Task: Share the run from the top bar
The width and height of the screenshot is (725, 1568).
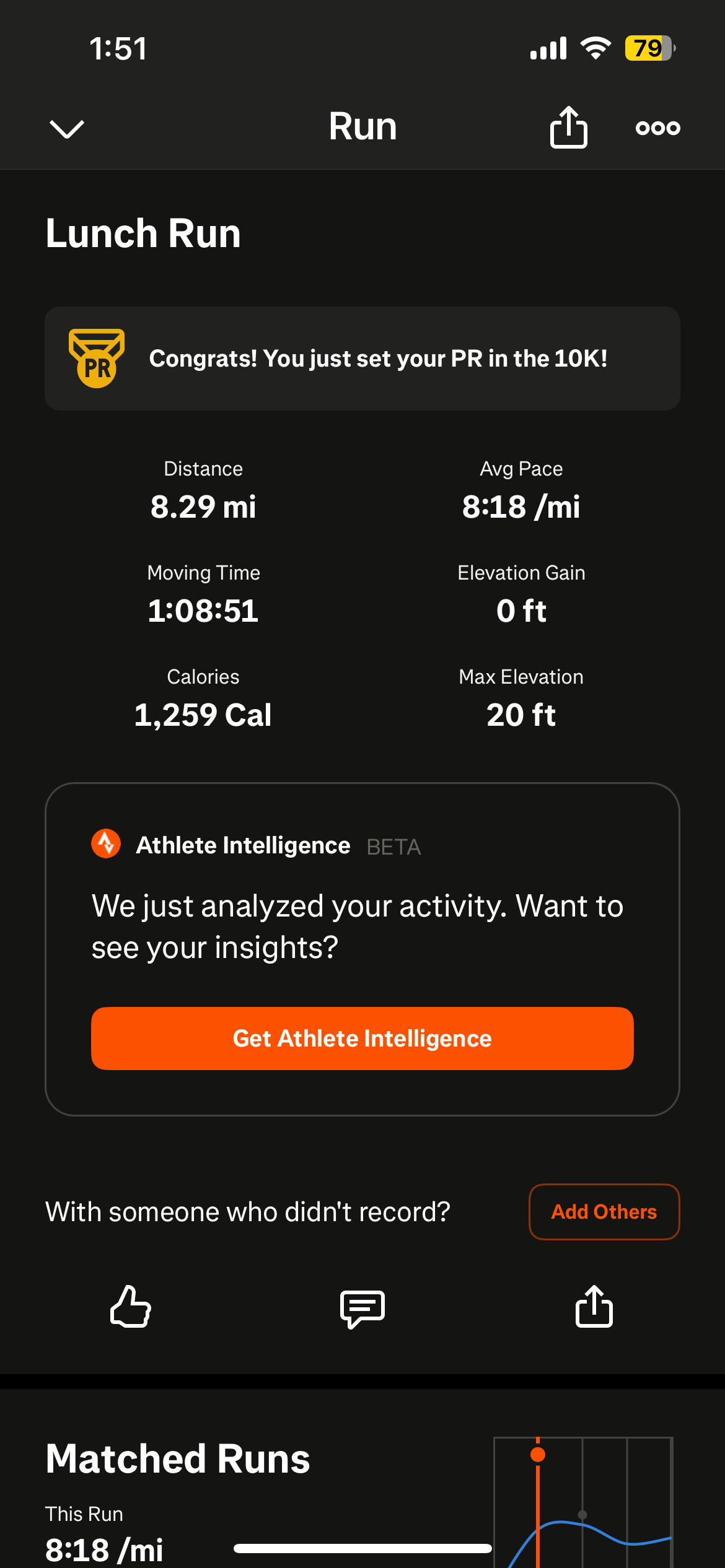Action: [x=568, y=127]
